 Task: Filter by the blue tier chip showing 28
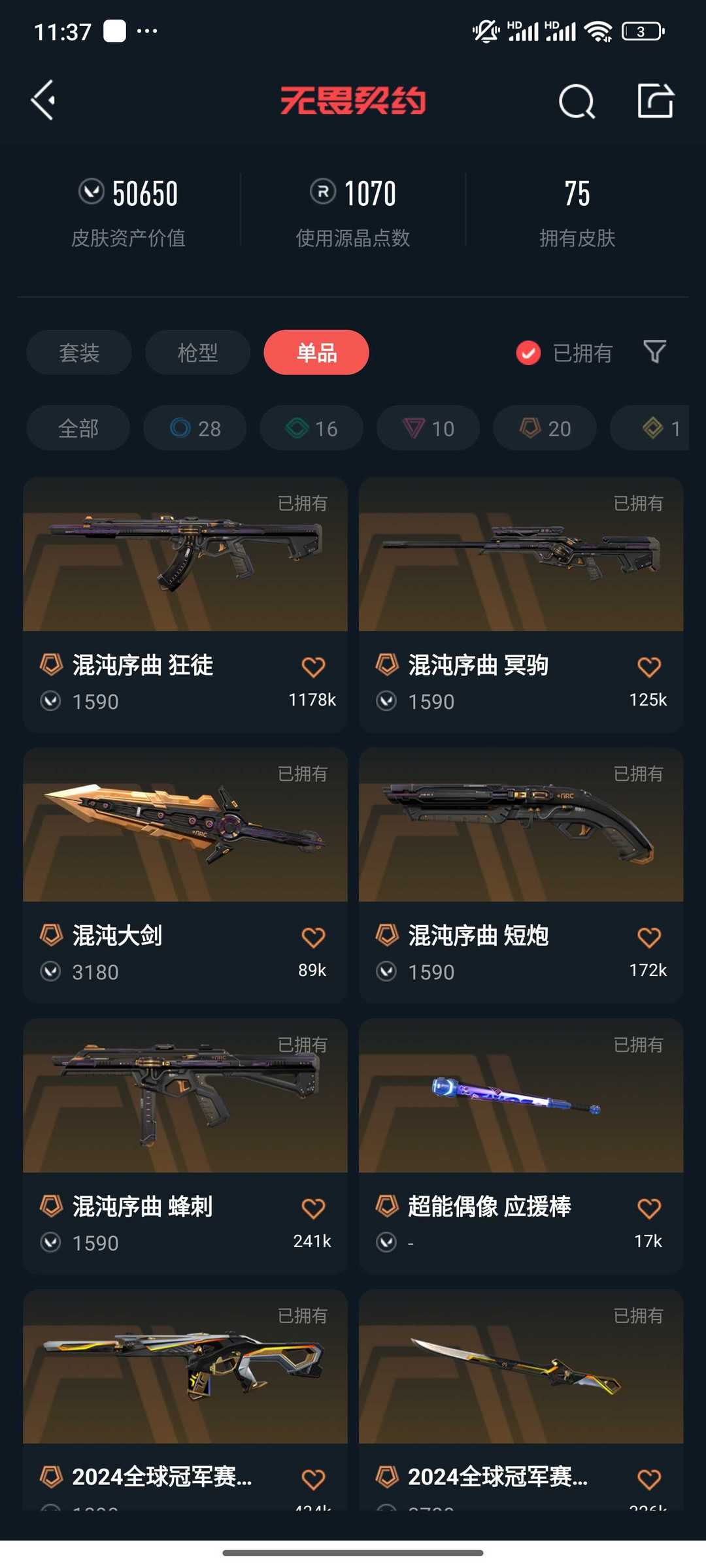(195, 428)
